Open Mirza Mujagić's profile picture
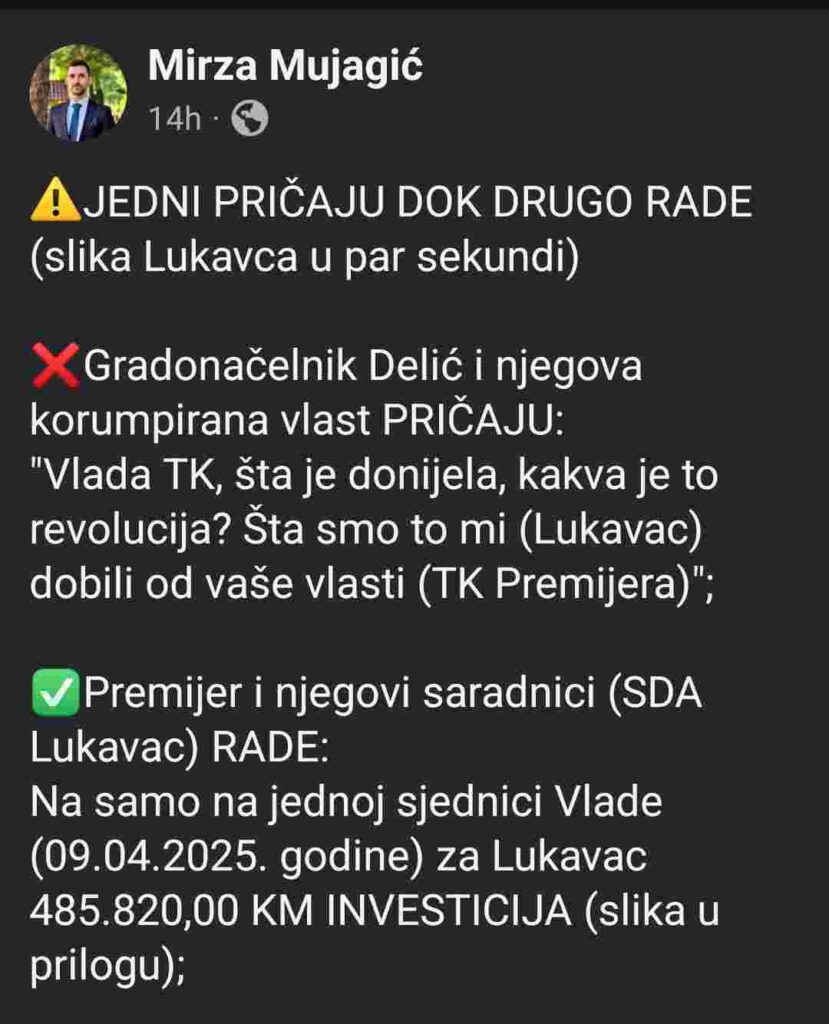 (79, 93)
